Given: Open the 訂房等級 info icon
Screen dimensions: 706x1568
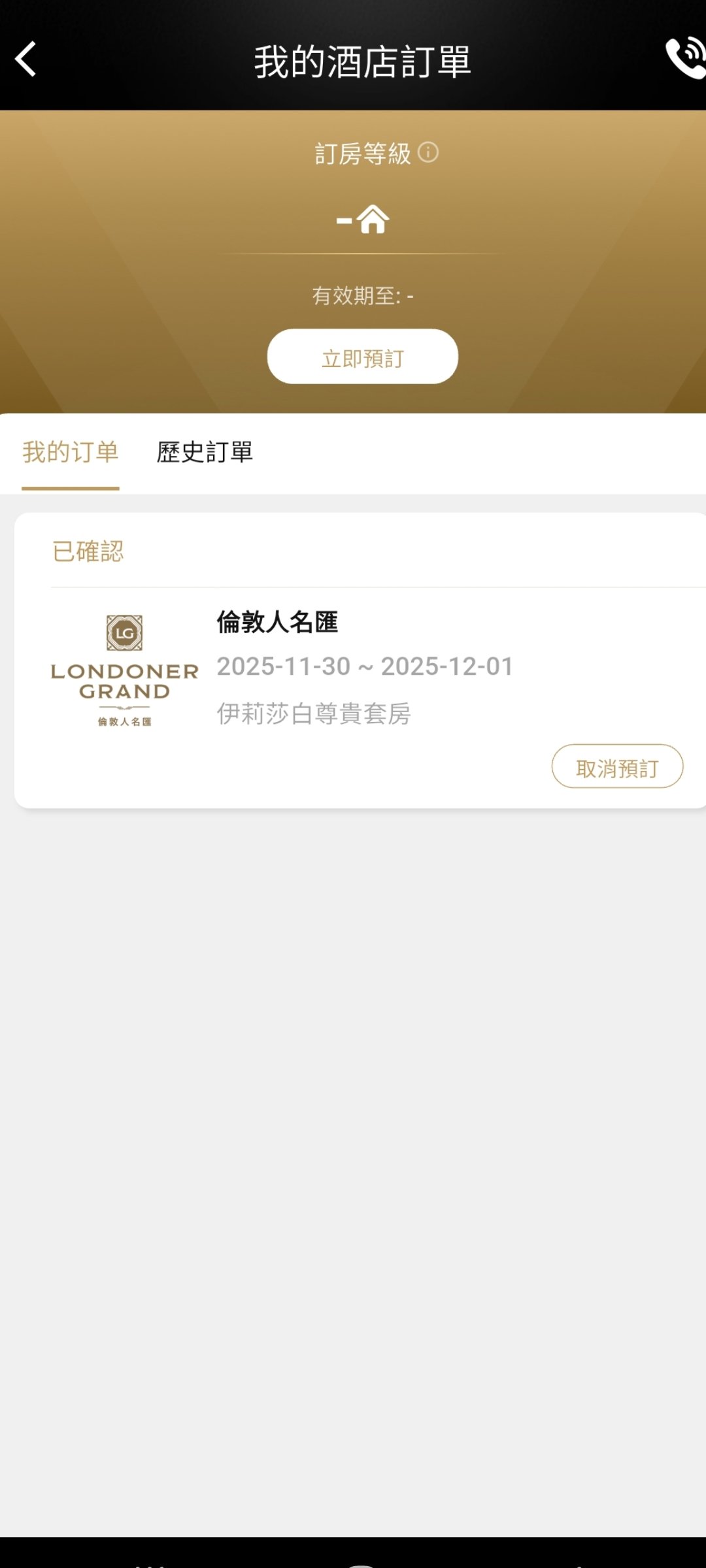Looking at the screenshot, I should tap(428, 153).
